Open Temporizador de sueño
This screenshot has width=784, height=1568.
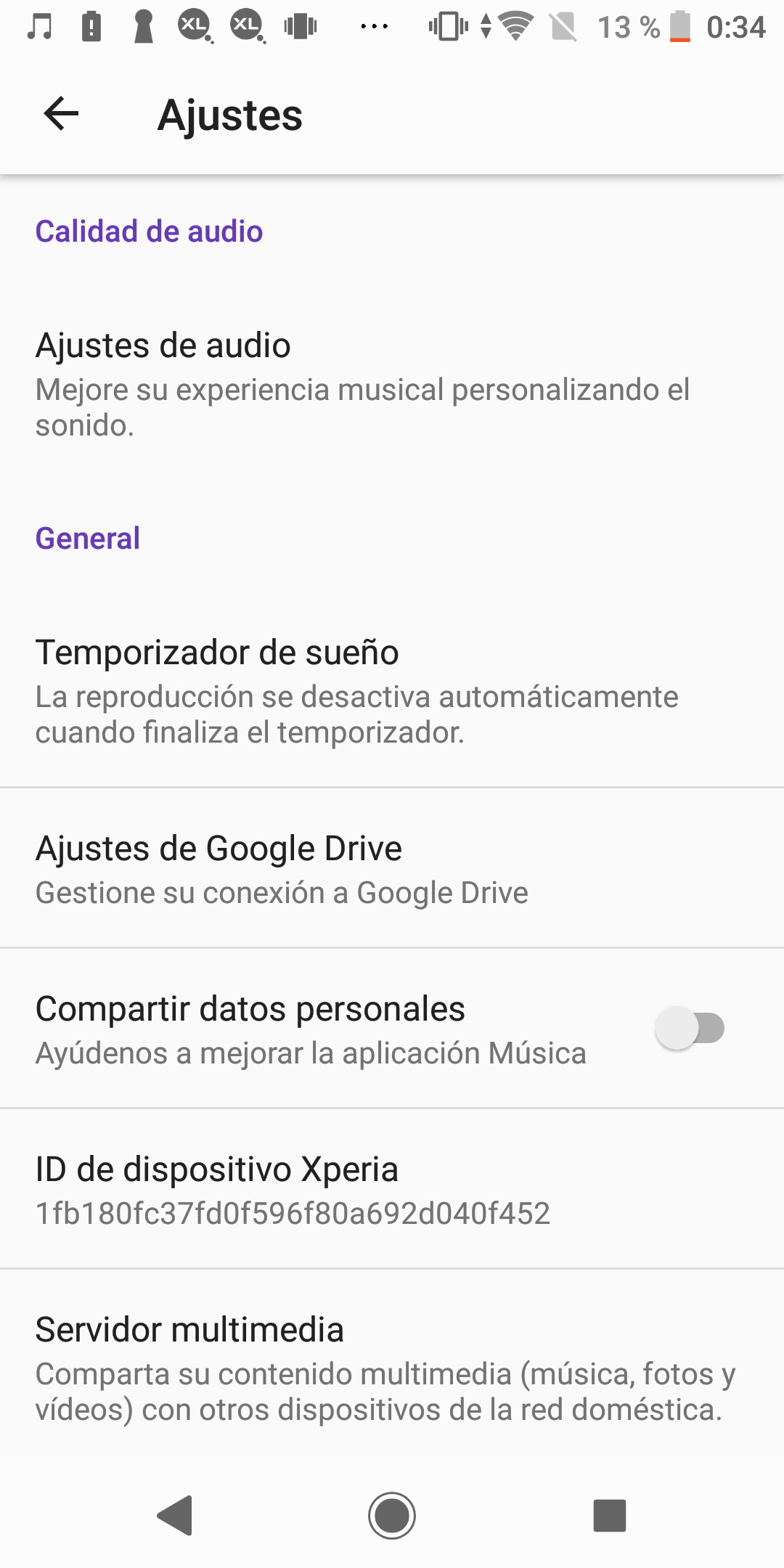click(x=392, y=691)
